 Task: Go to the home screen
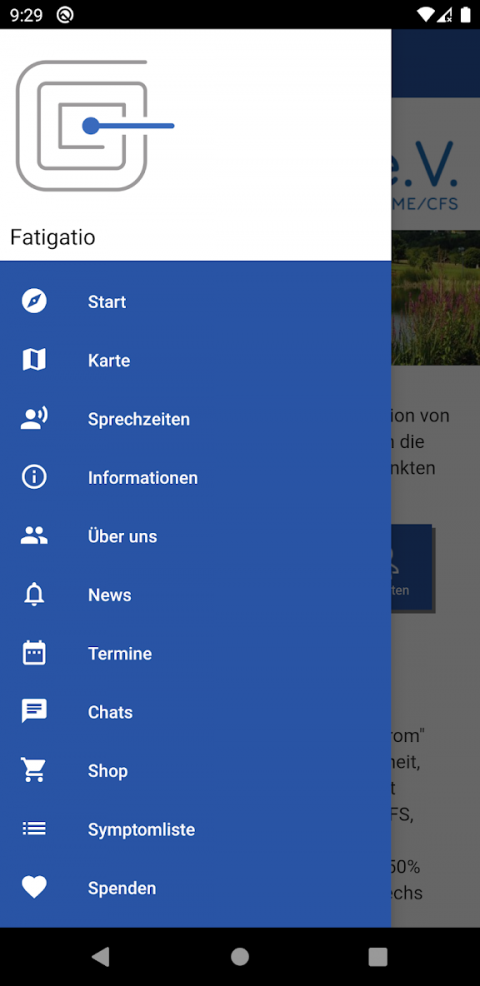(240, 956)
